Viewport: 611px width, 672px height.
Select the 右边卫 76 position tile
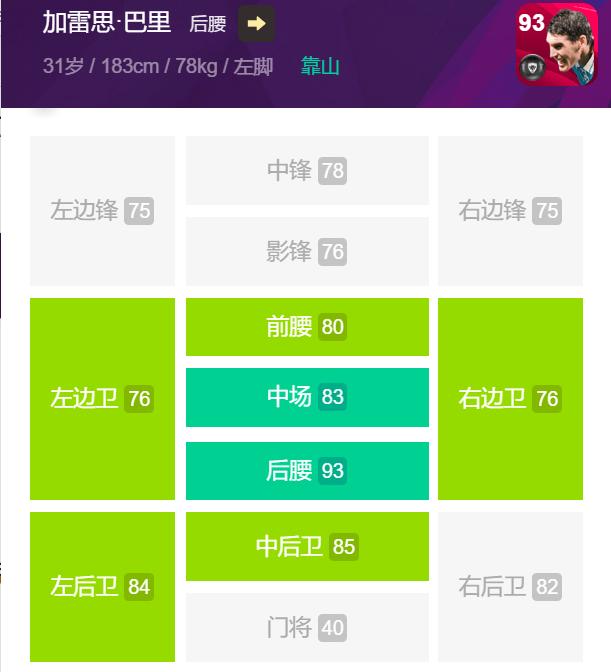tap(510, 399)
